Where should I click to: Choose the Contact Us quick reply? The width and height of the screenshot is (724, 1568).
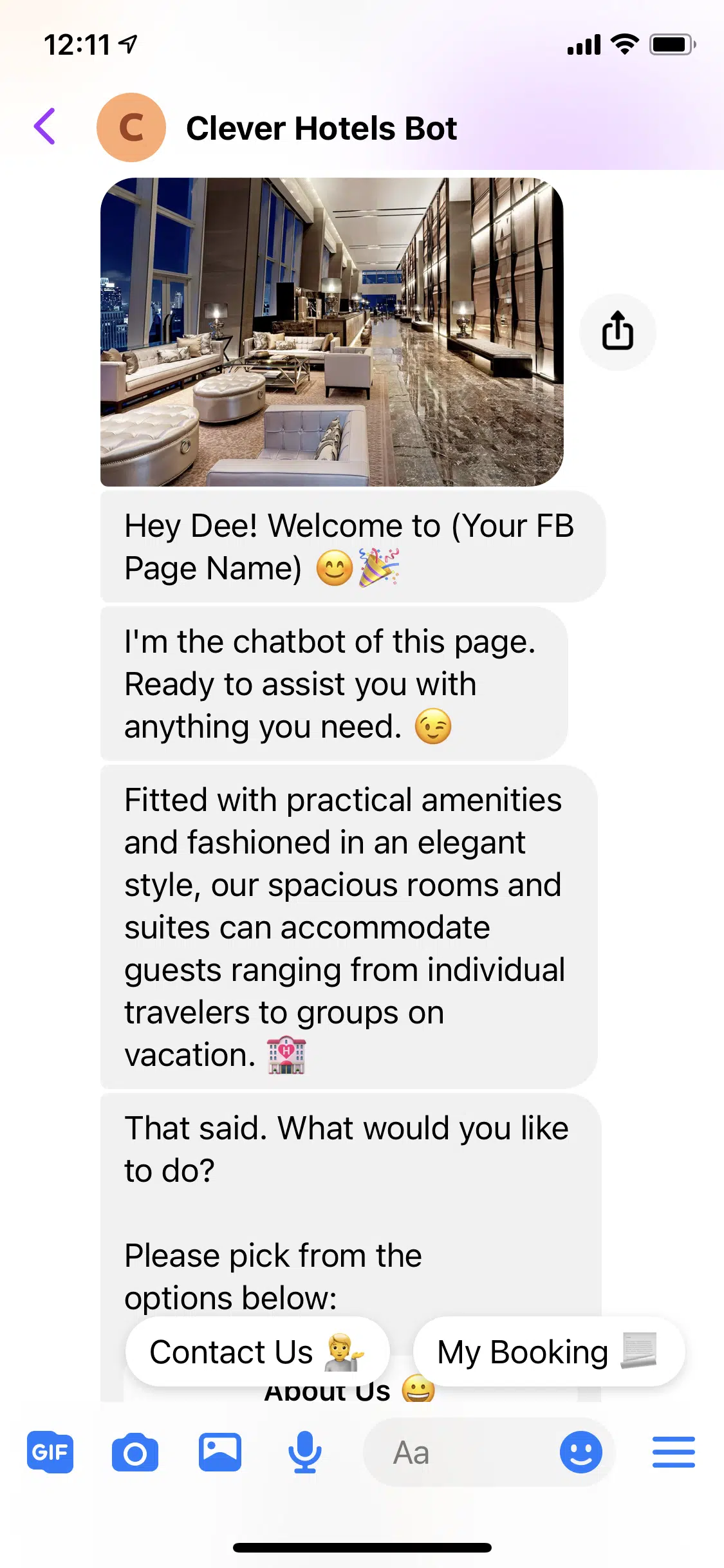(x=257, y=1351)
